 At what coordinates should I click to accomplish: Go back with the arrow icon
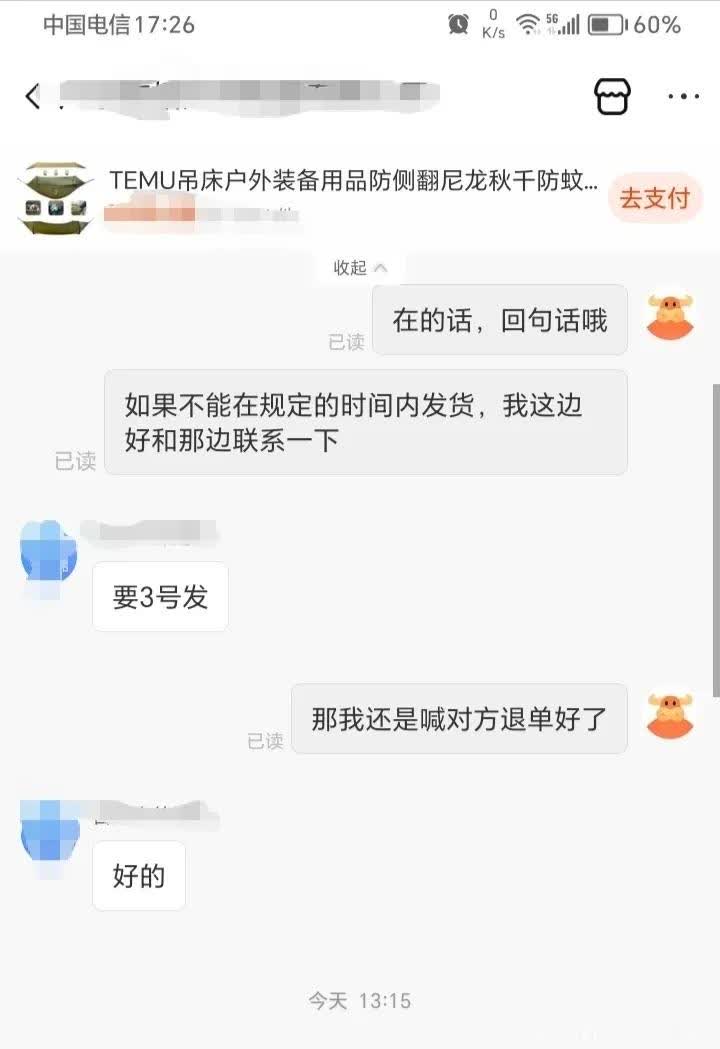pyautogui.click(x=33, y=96)
